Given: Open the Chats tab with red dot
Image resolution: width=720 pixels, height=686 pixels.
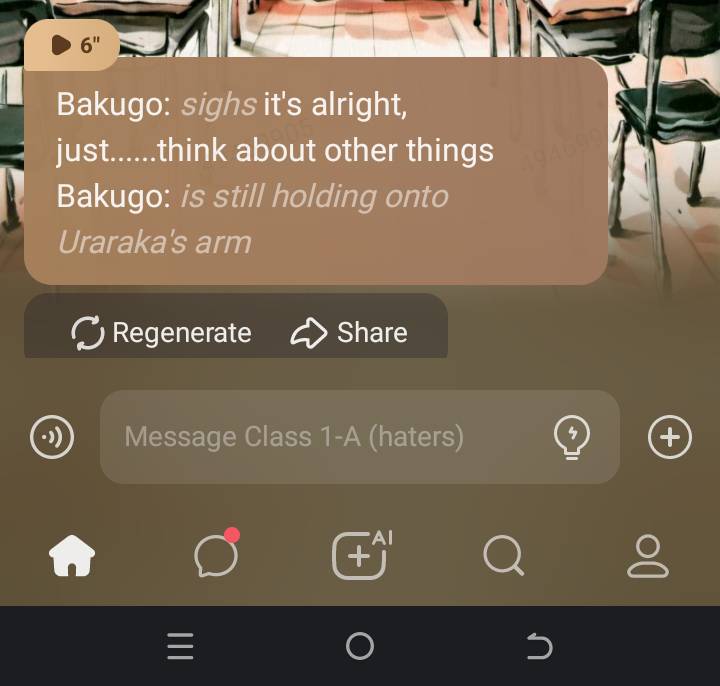Looking at the screenshot, I should 216,555.
